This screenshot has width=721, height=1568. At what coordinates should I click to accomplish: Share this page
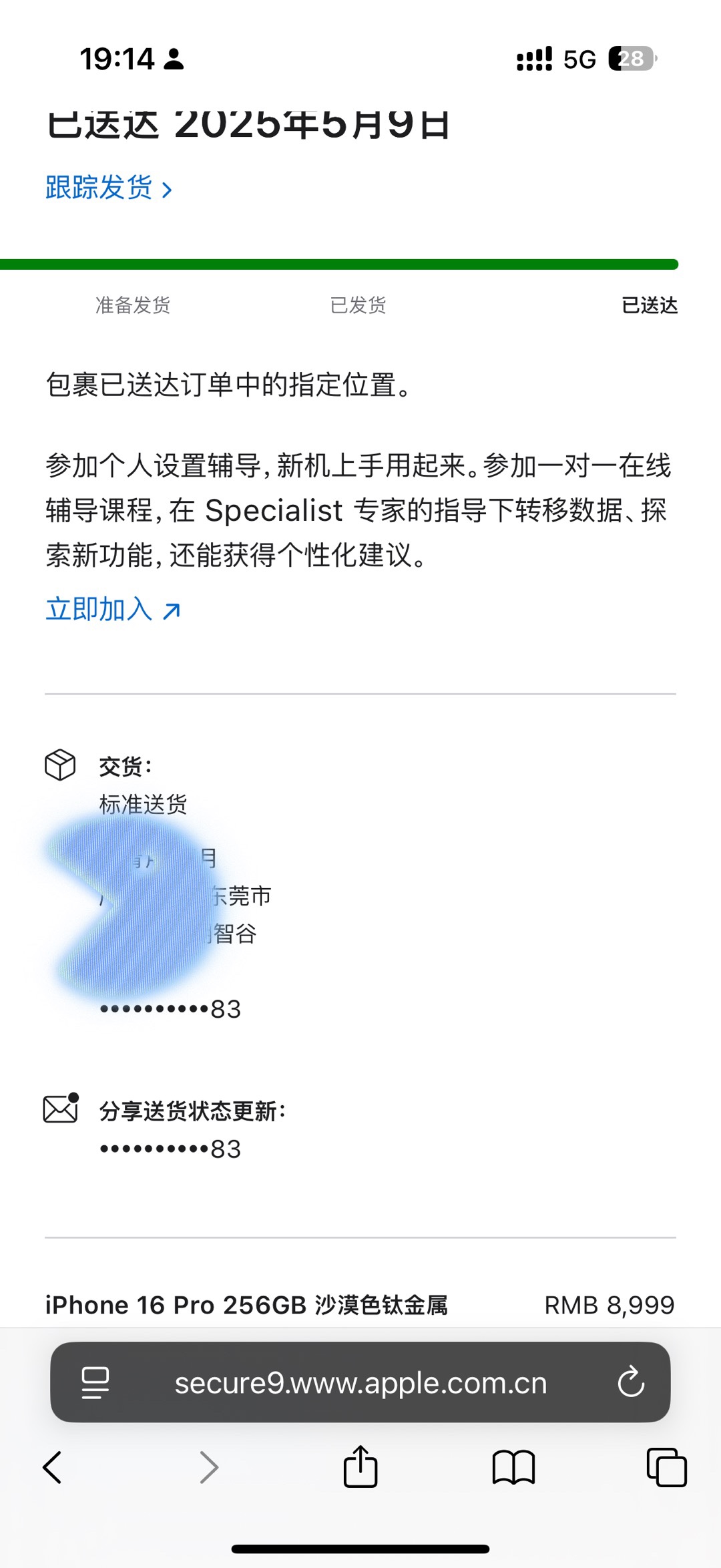coord(360,1466)
